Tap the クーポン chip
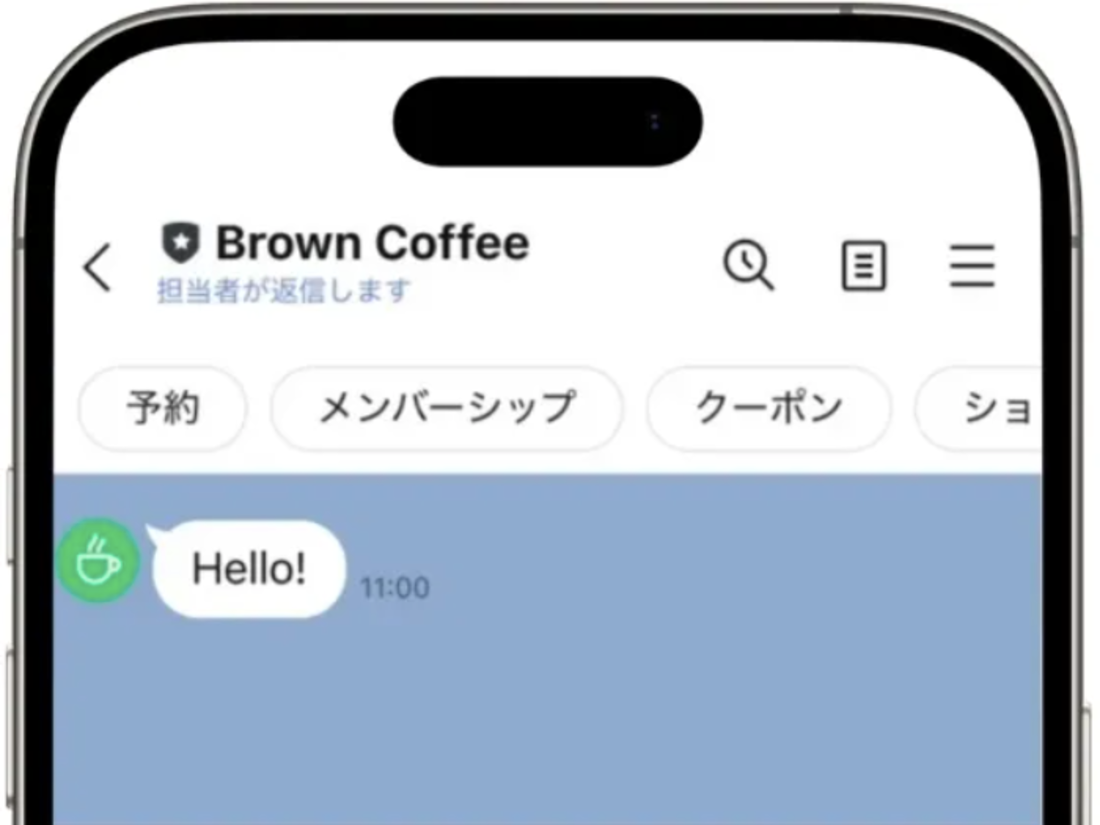 (768, 409)
